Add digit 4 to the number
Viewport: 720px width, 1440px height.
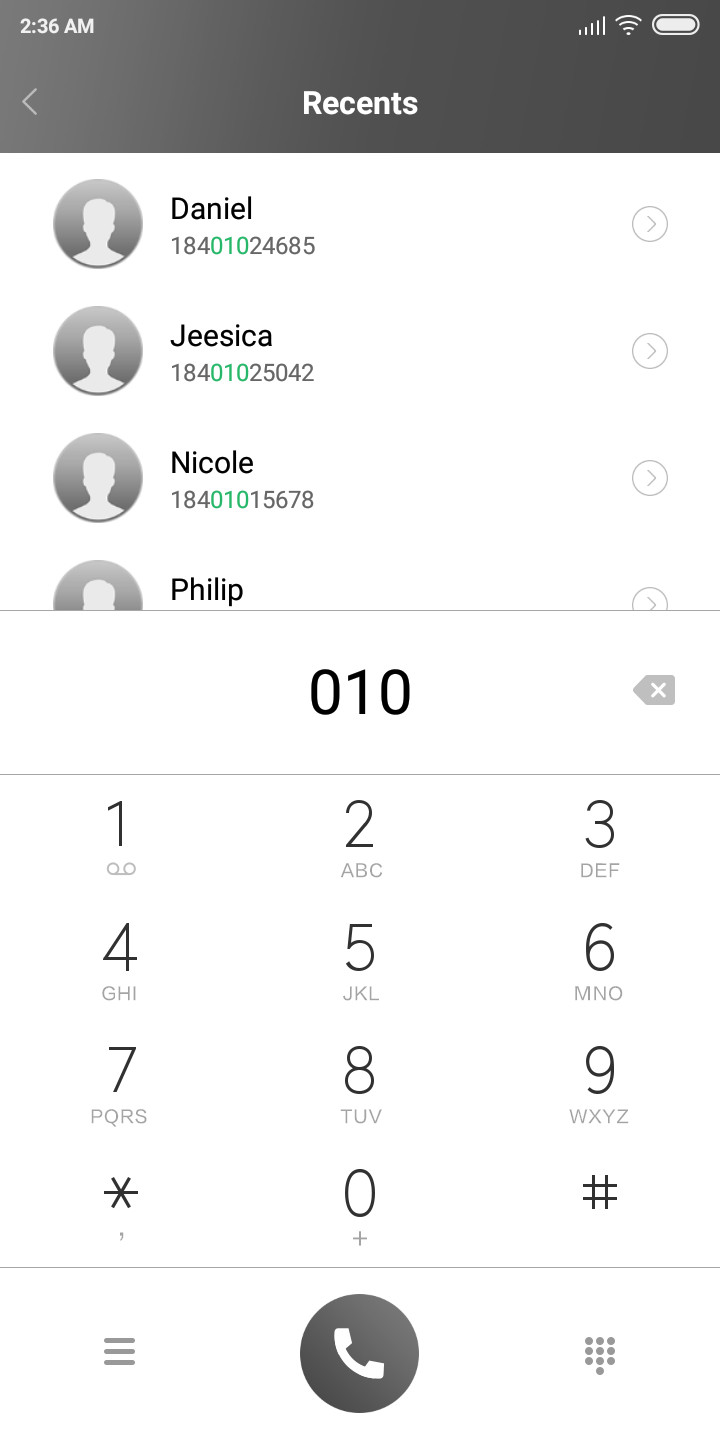tap(120, 961)
